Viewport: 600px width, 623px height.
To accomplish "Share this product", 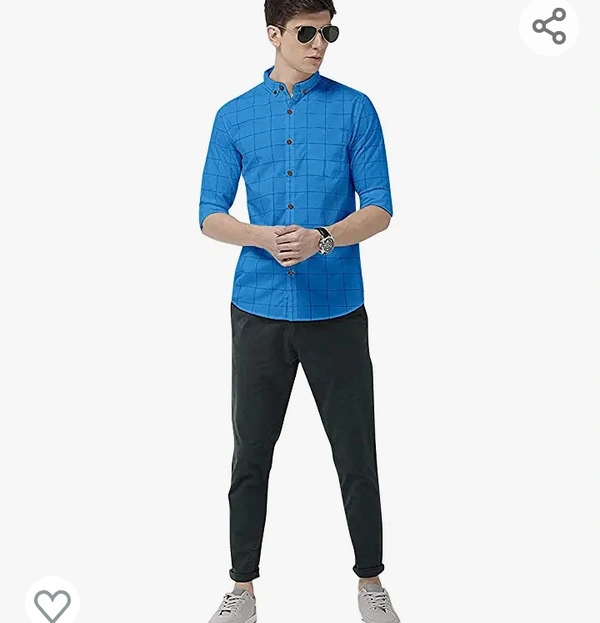I will click(x=549, y=26).
